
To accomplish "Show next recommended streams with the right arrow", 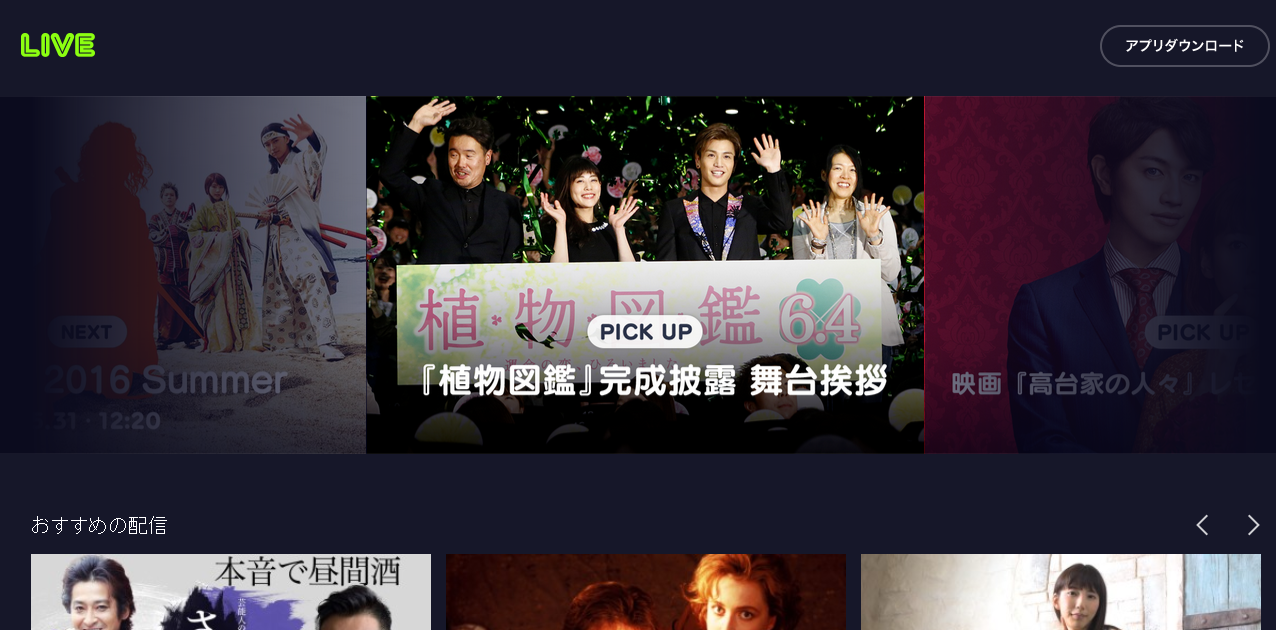I will pyautogui.click(x=1253, y=525).
